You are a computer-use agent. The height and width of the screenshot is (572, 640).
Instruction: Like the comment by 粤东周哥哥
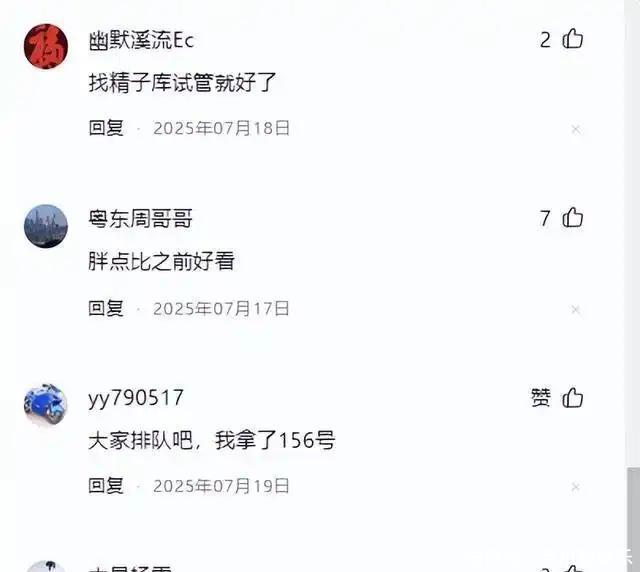click(572, 218)
